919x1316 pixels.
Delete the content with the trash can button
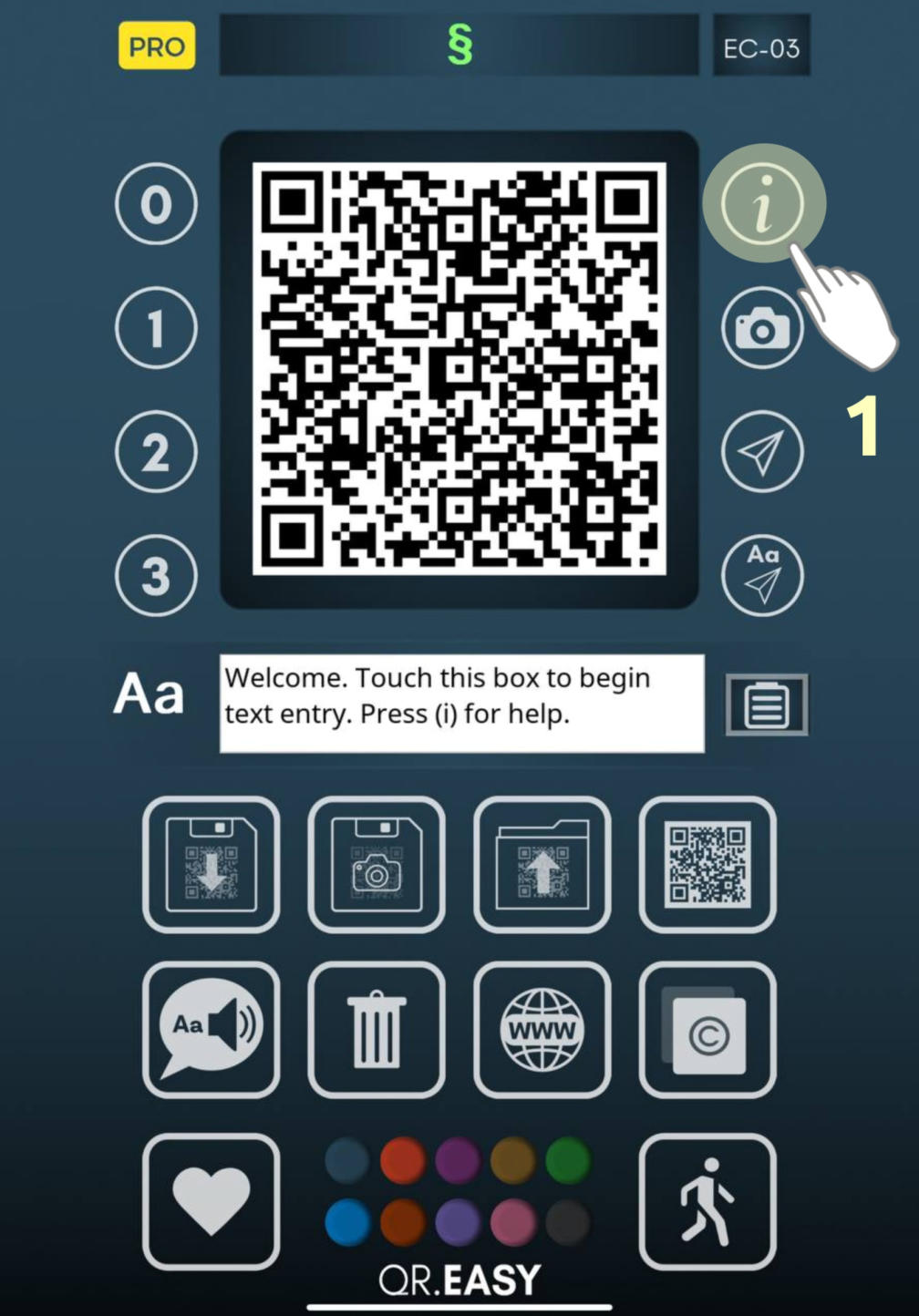[x=377, y=1030]
